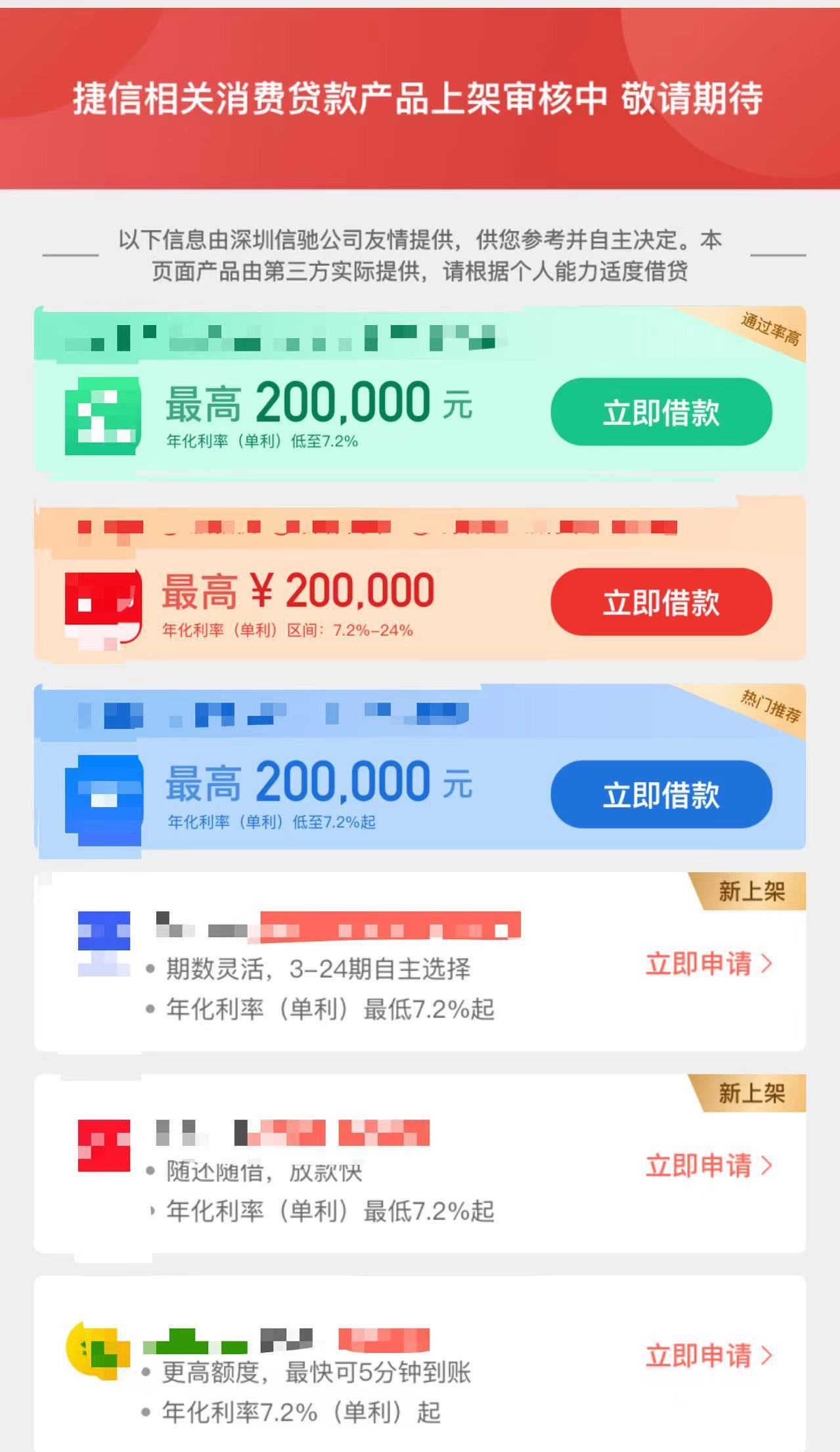Tap the green 立即借款 button
This screenshot has width=840, height=1452.
[661, 412]
